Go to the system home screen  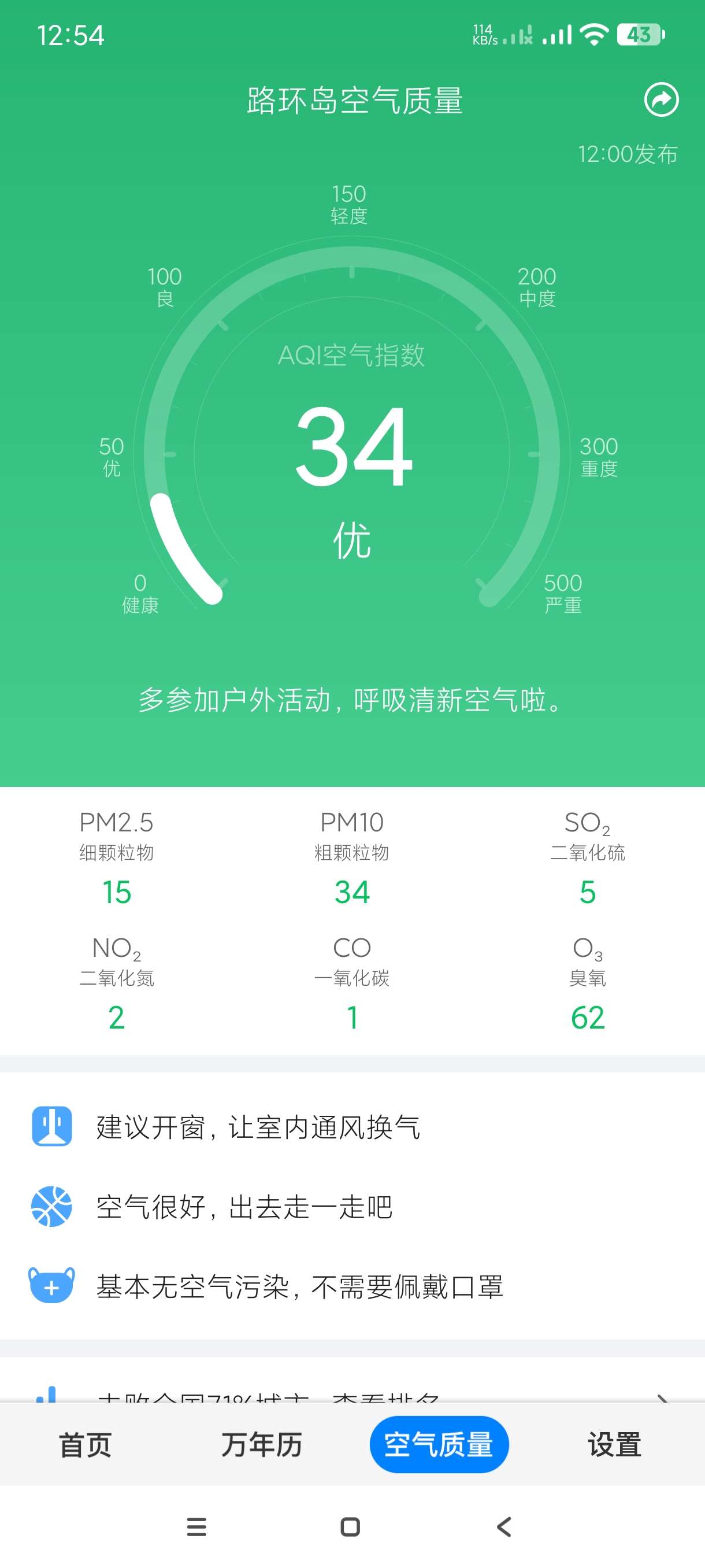(350, 1526)
